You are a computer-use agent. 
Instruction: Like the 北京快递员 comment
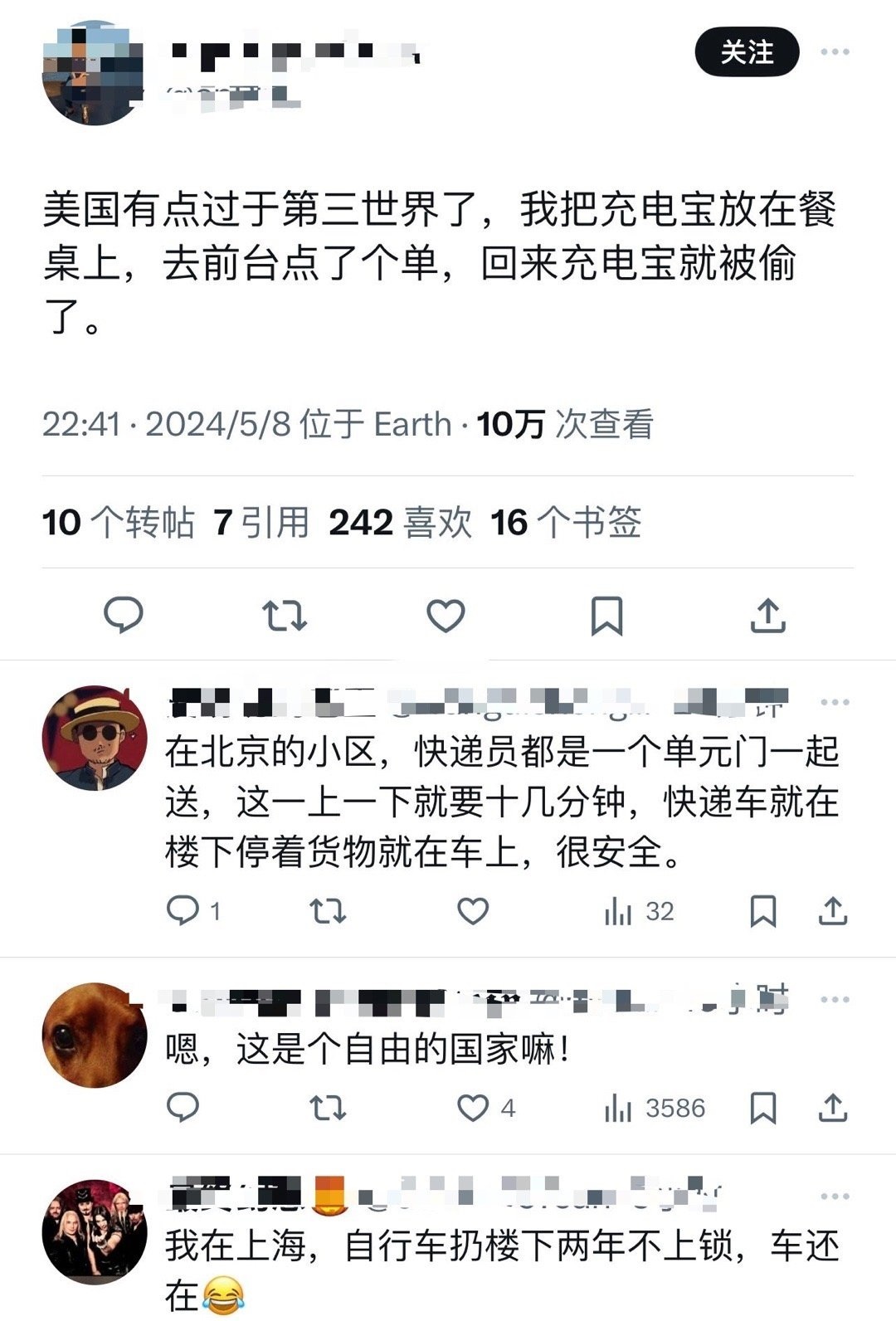pos(473,911)
